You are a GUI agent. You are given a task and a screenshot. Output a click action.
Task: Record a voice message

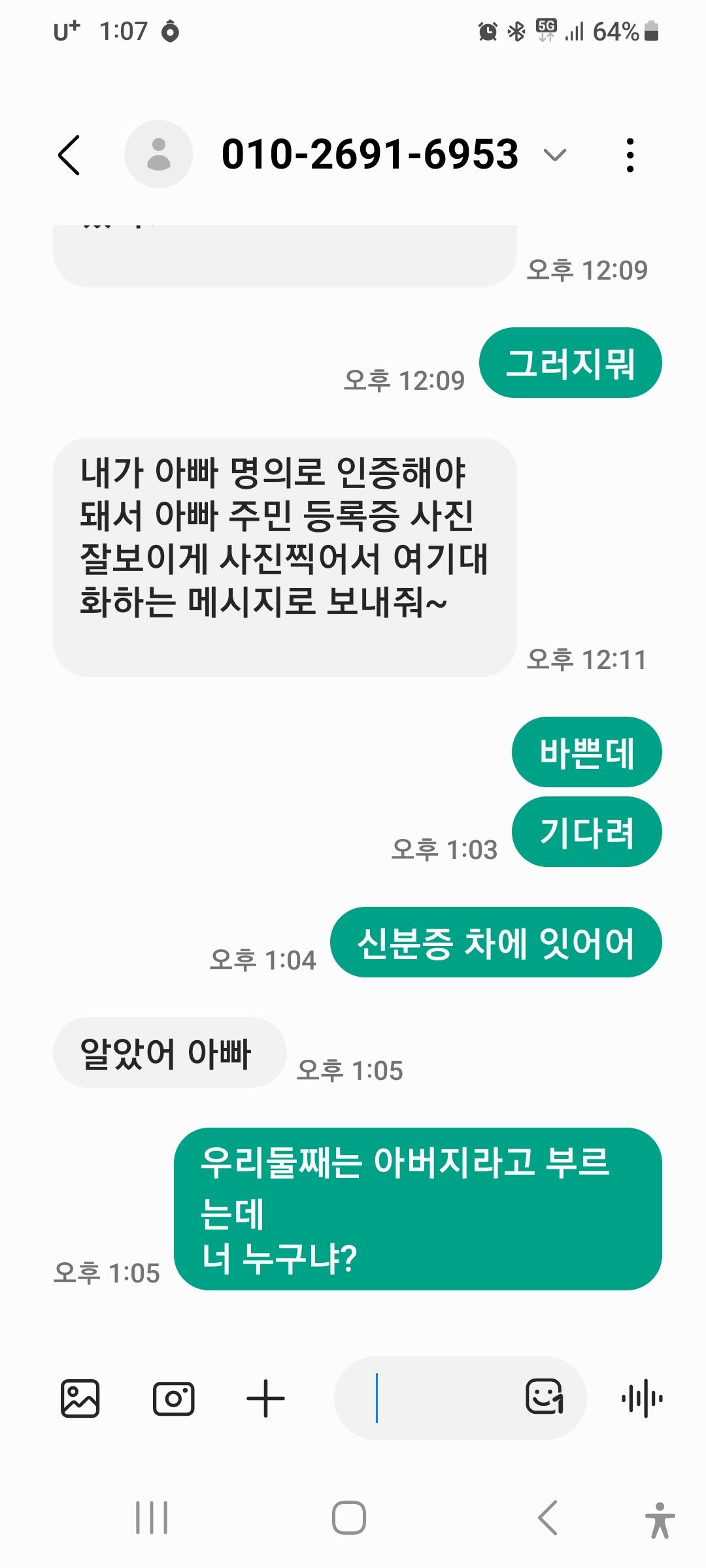pos(643,1399)
